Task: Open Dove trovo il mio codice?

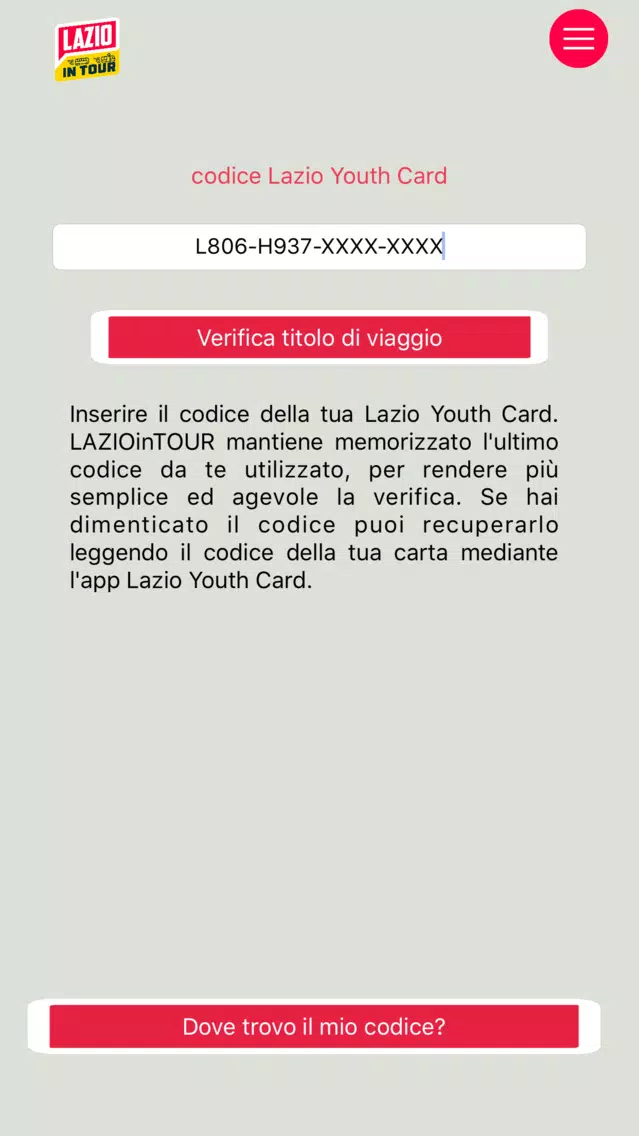Action: [314, 1027]
